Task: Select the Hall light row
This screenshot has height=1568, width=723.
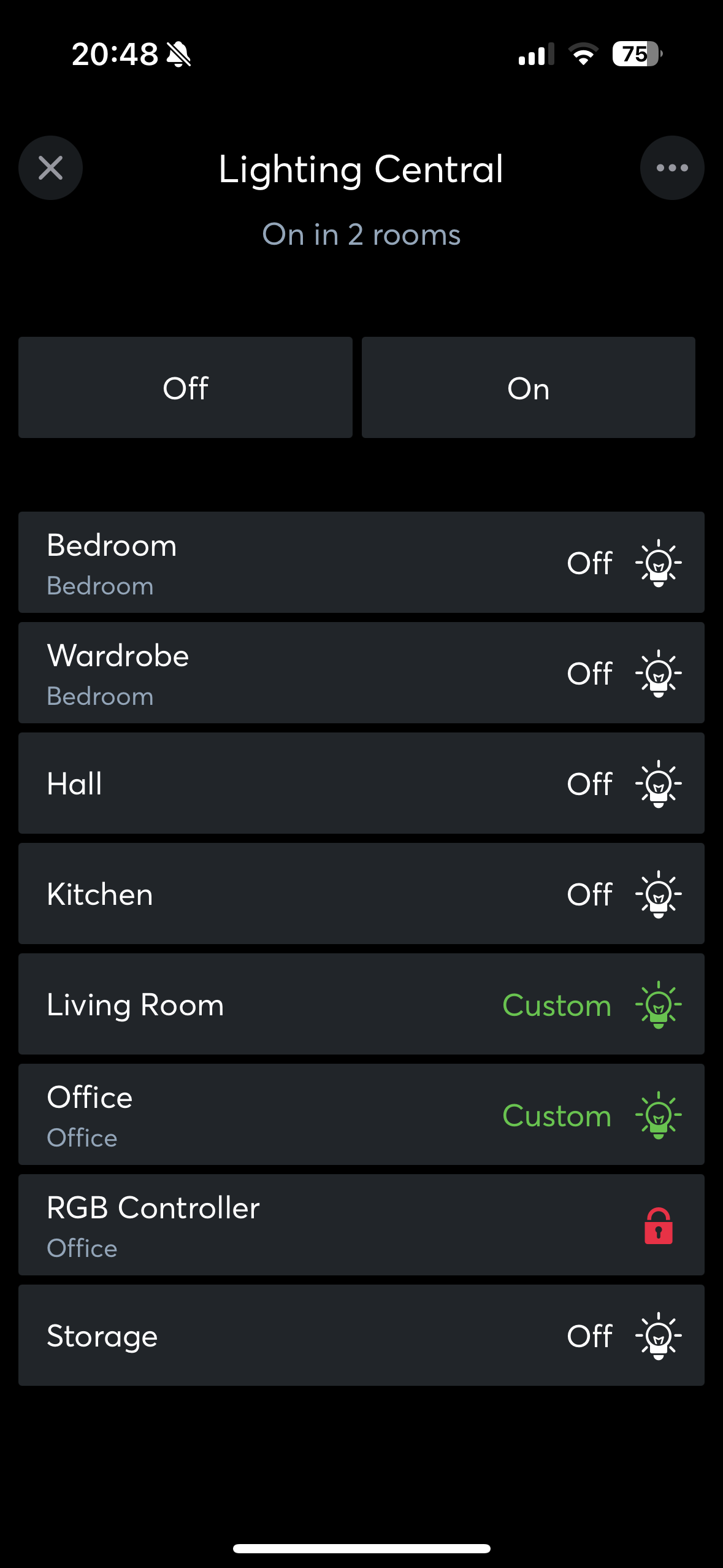Action: [361, 783]
